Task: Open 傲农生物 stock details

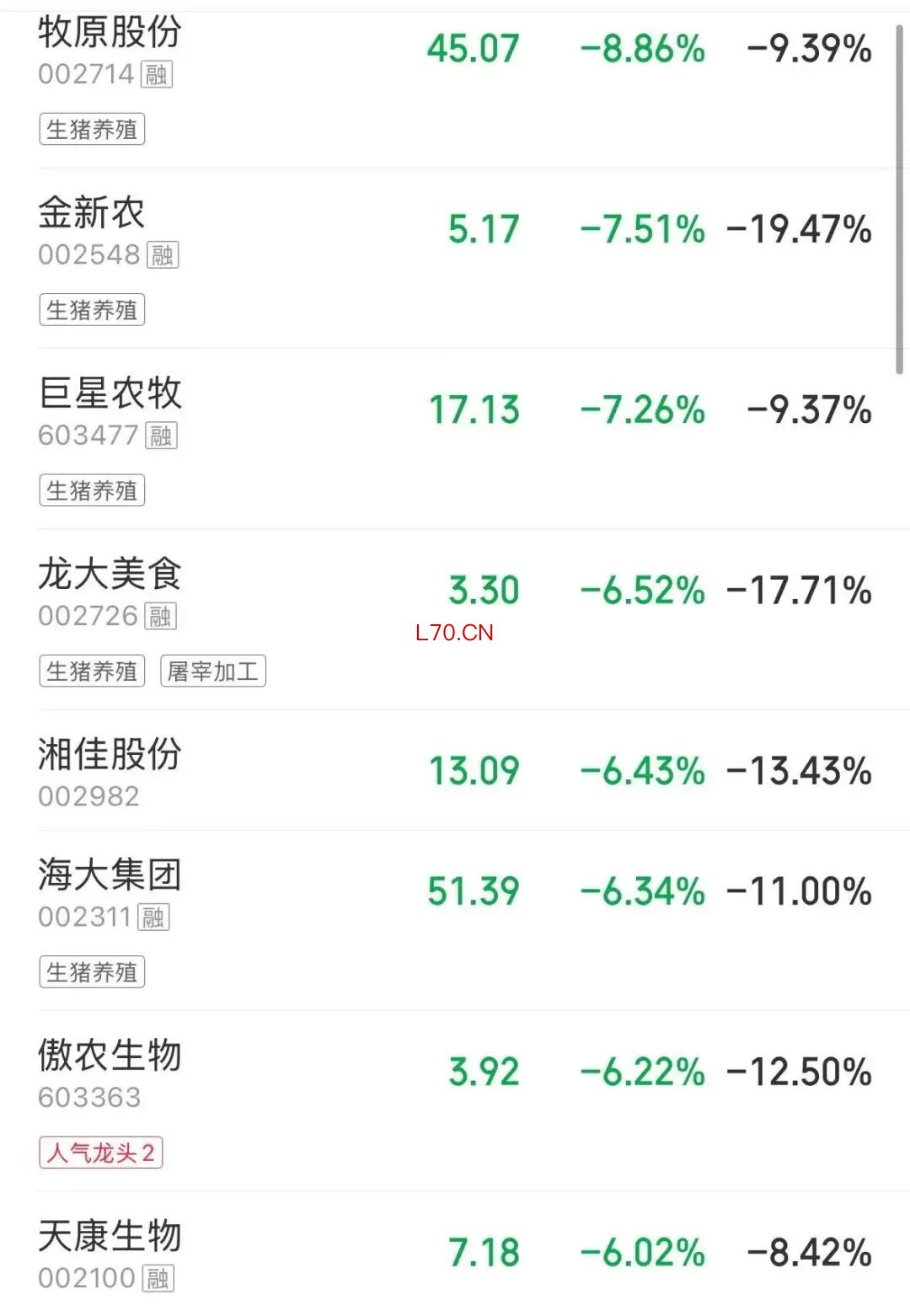Action: 110,1057
